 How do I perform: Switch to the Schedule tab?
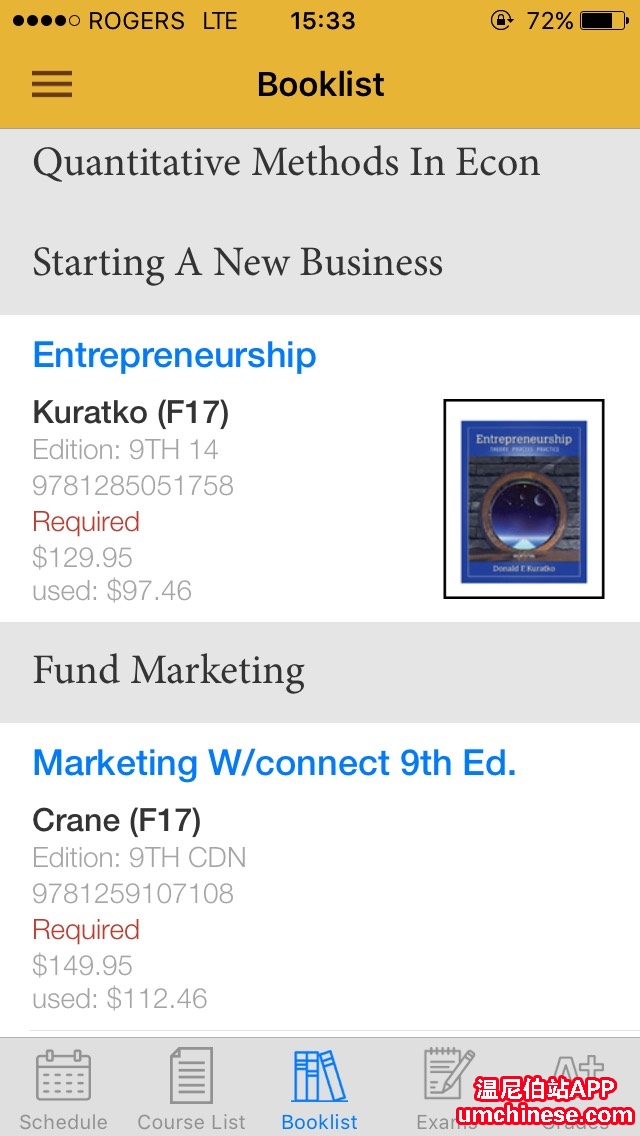click(x=64, y=1088)
